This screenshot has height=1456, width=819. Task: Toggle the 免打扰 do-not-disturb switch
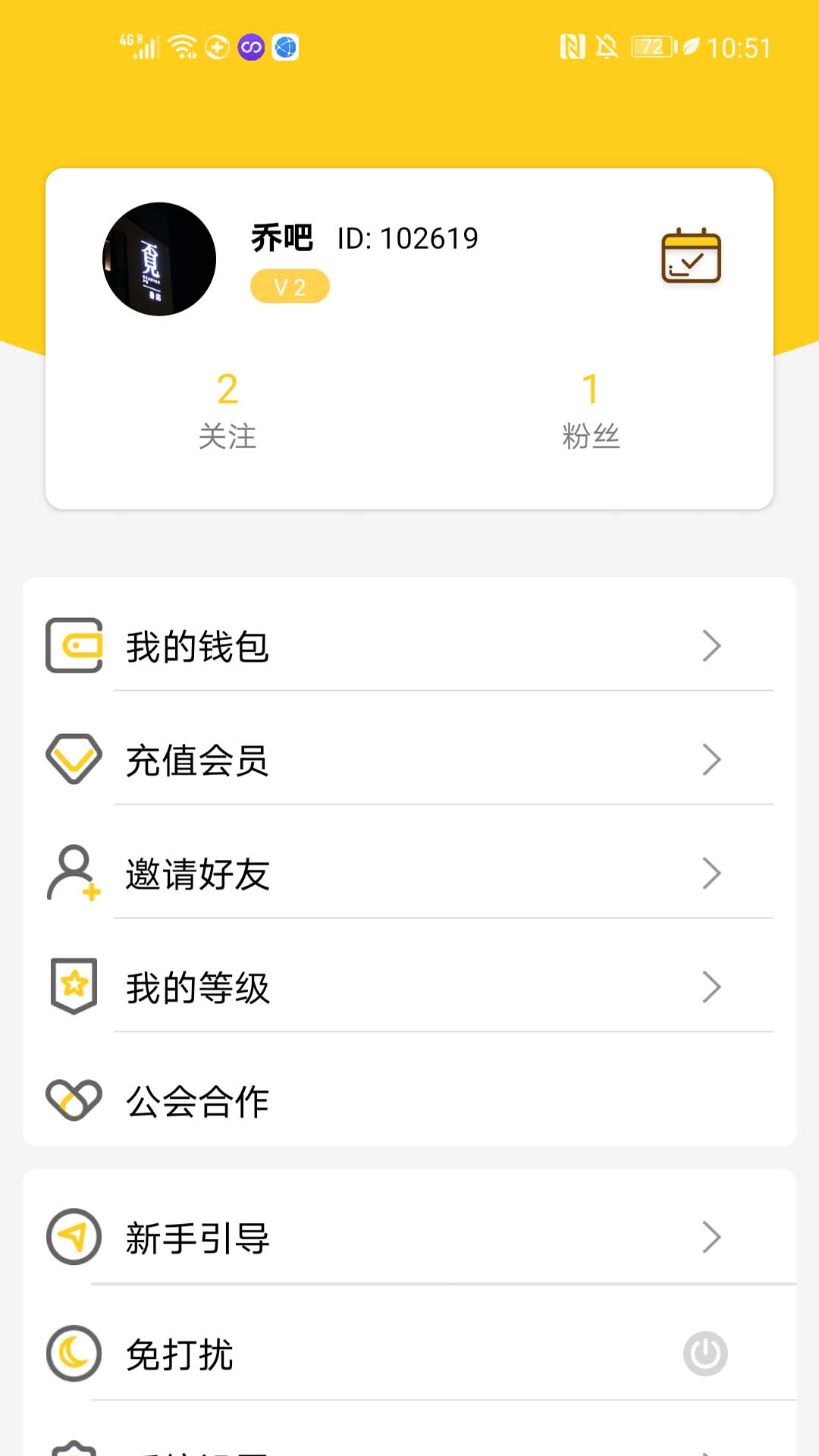point(705,1354)
